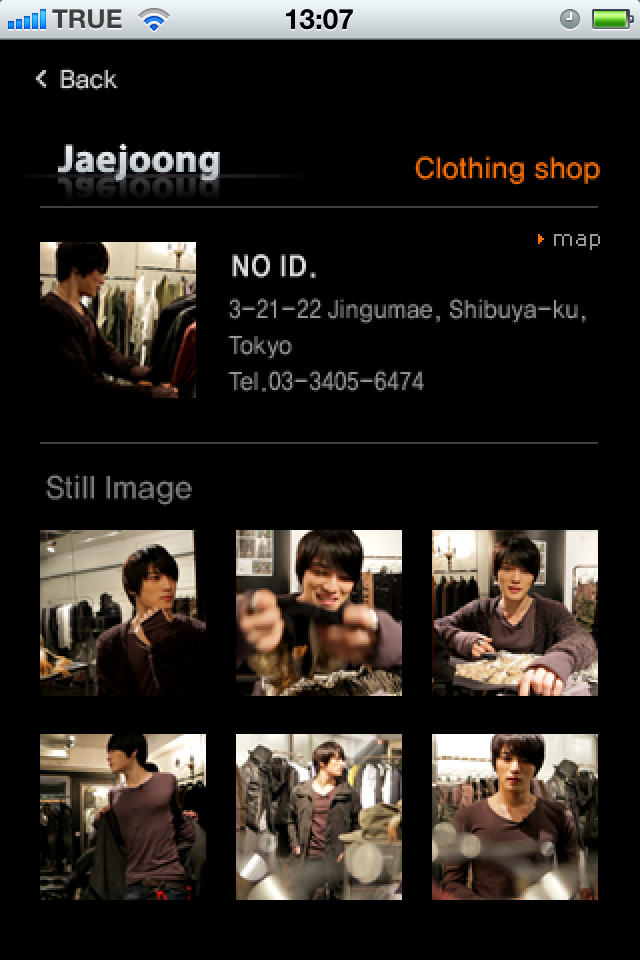
Task: View the still of the smiling man holding up an item
Action: tap(318, 612)
